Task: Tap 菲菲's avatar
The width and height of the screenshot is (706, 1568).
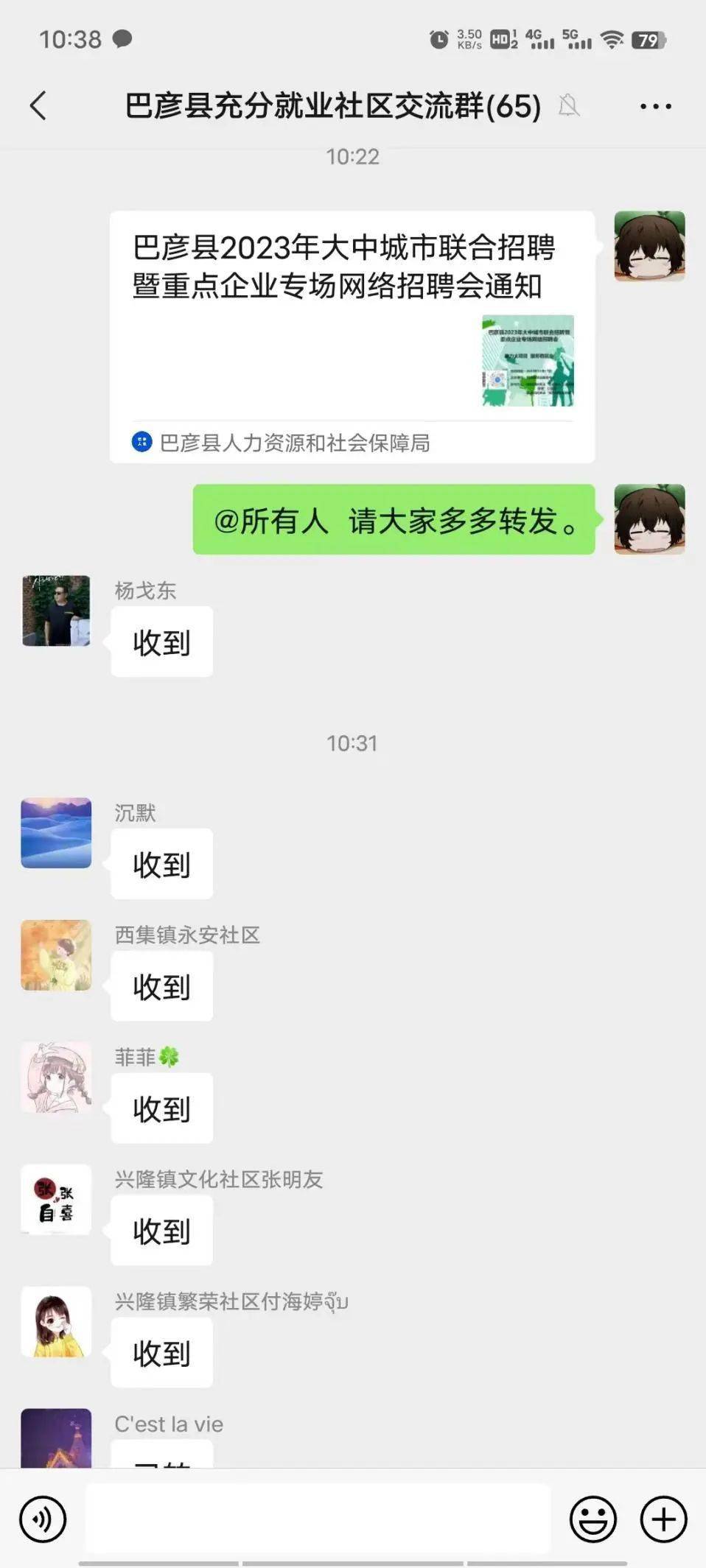Action: coord(56,1077)
